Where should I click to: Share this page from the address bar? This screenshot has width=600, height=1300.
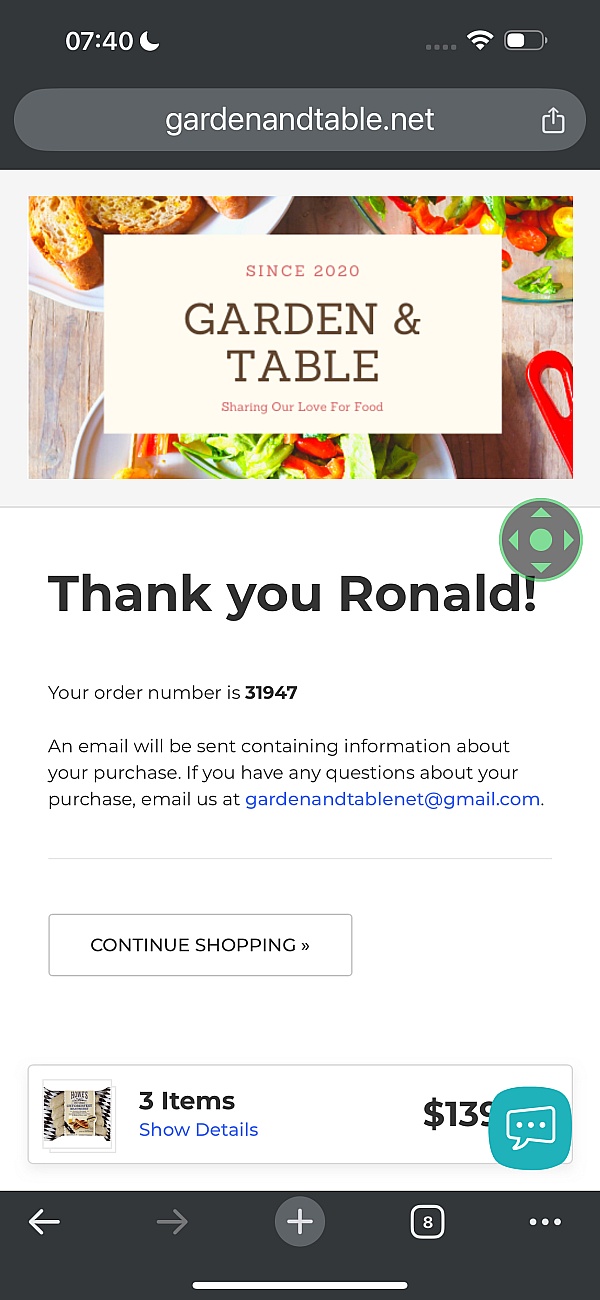[553, 121]
